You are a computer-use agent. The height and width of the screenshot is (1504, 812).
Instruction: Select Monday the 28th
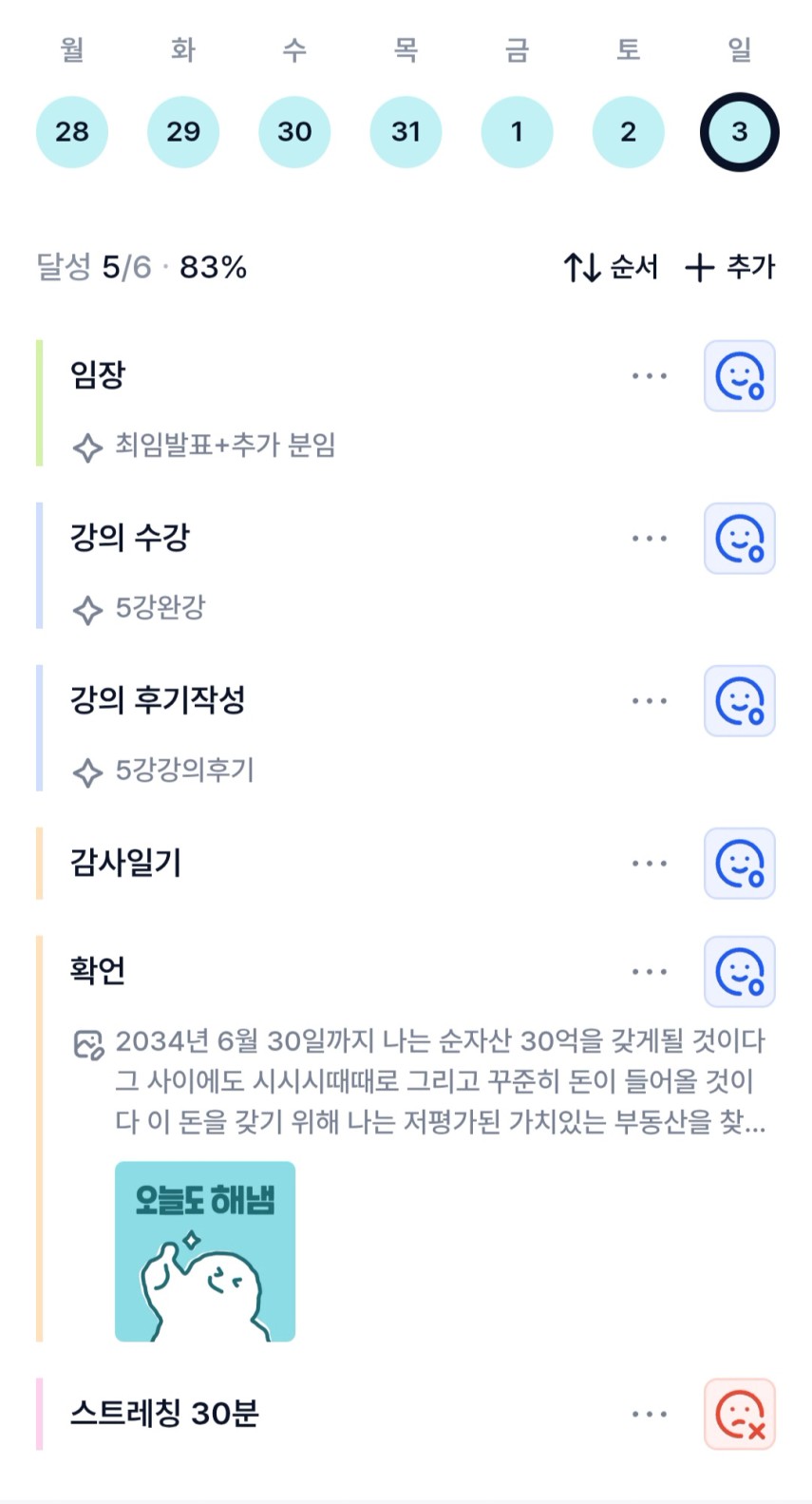coord(72,131)
